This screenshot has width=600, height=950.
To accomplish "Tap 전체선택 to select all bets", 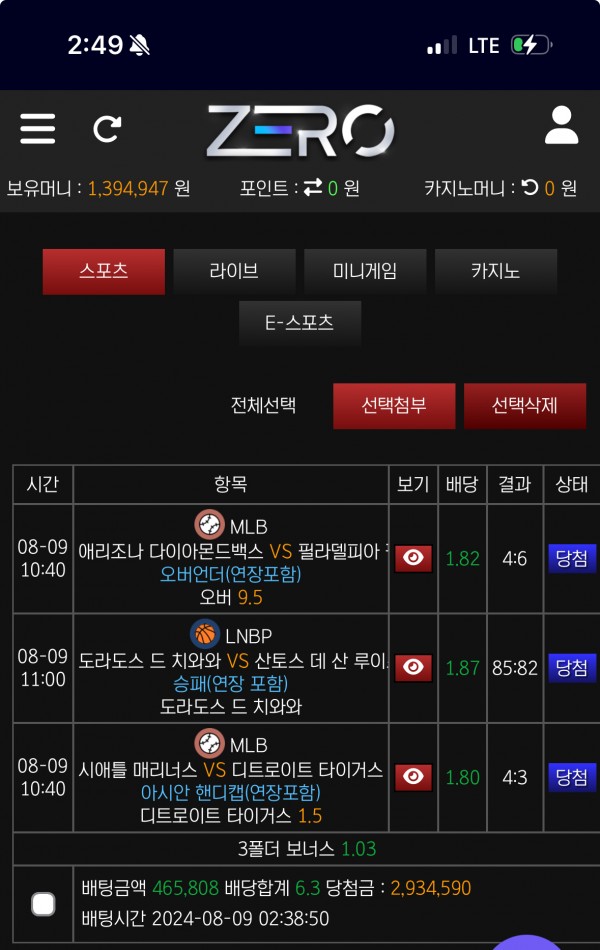I will [263, 406].
